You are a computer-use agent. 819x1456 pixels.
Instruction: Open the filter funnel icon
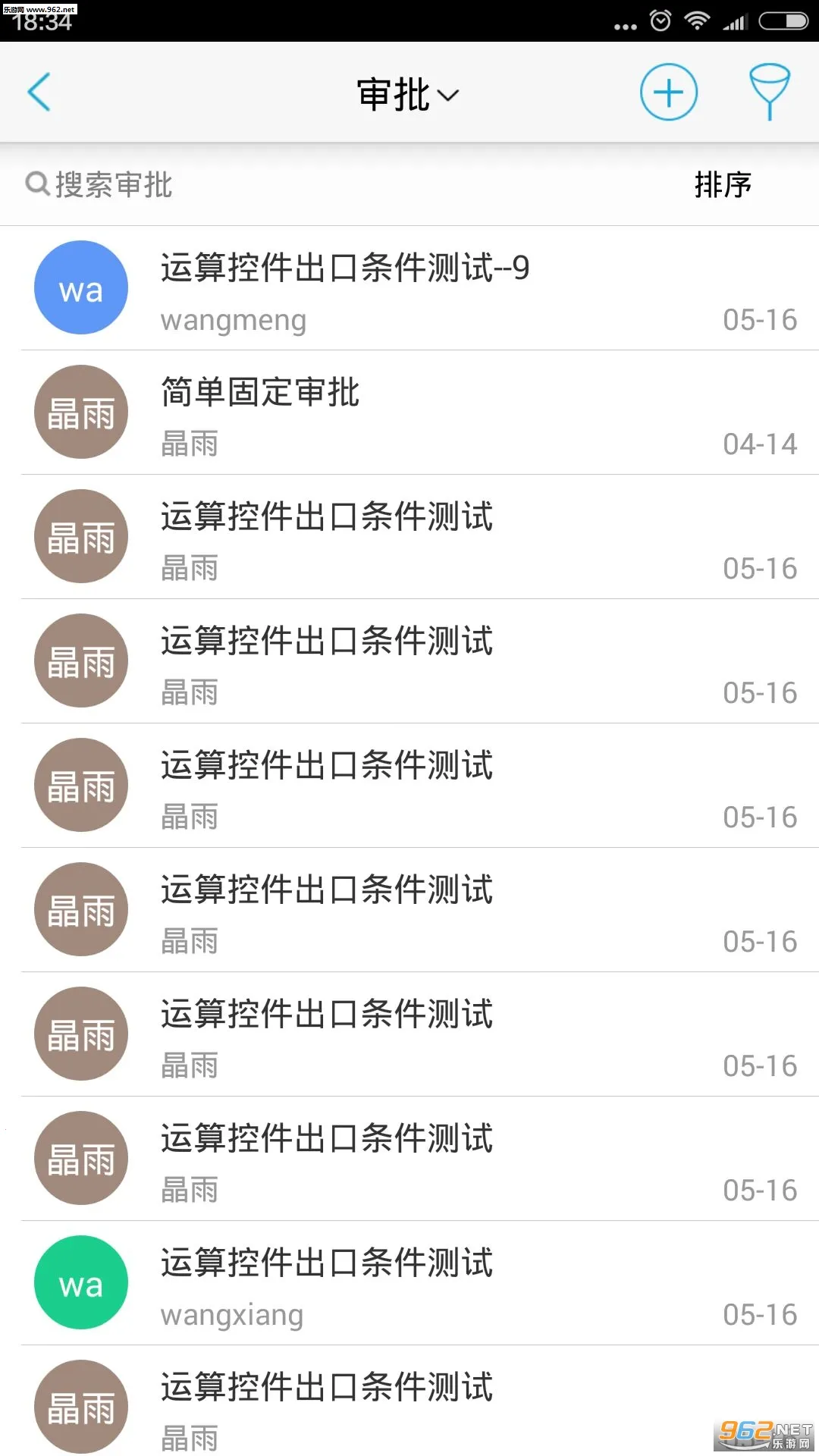[770, 92]
